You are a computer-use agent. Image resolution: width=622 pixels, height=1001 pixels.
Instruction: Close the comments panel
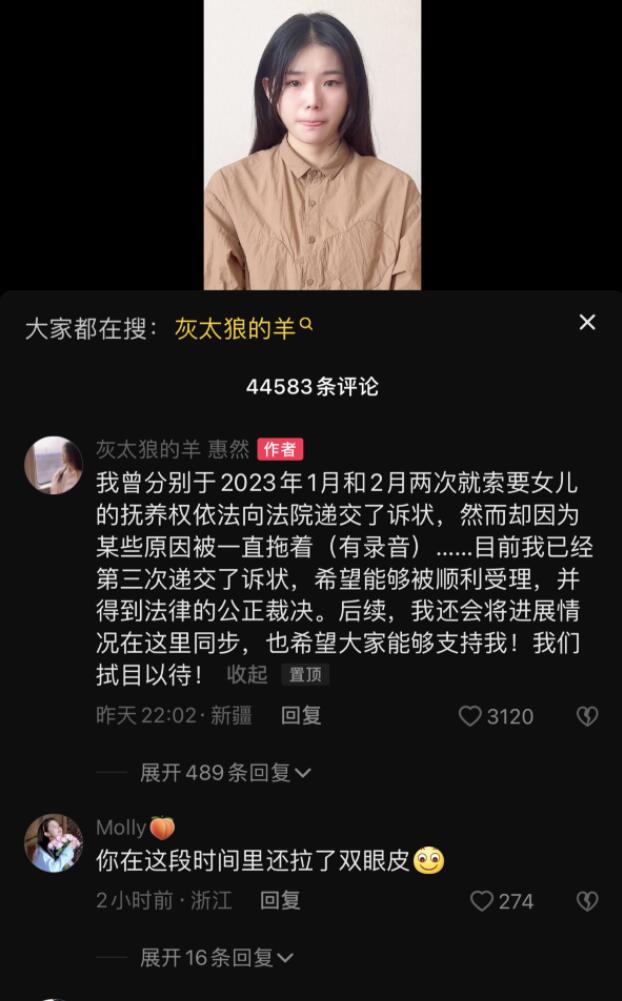587,322
